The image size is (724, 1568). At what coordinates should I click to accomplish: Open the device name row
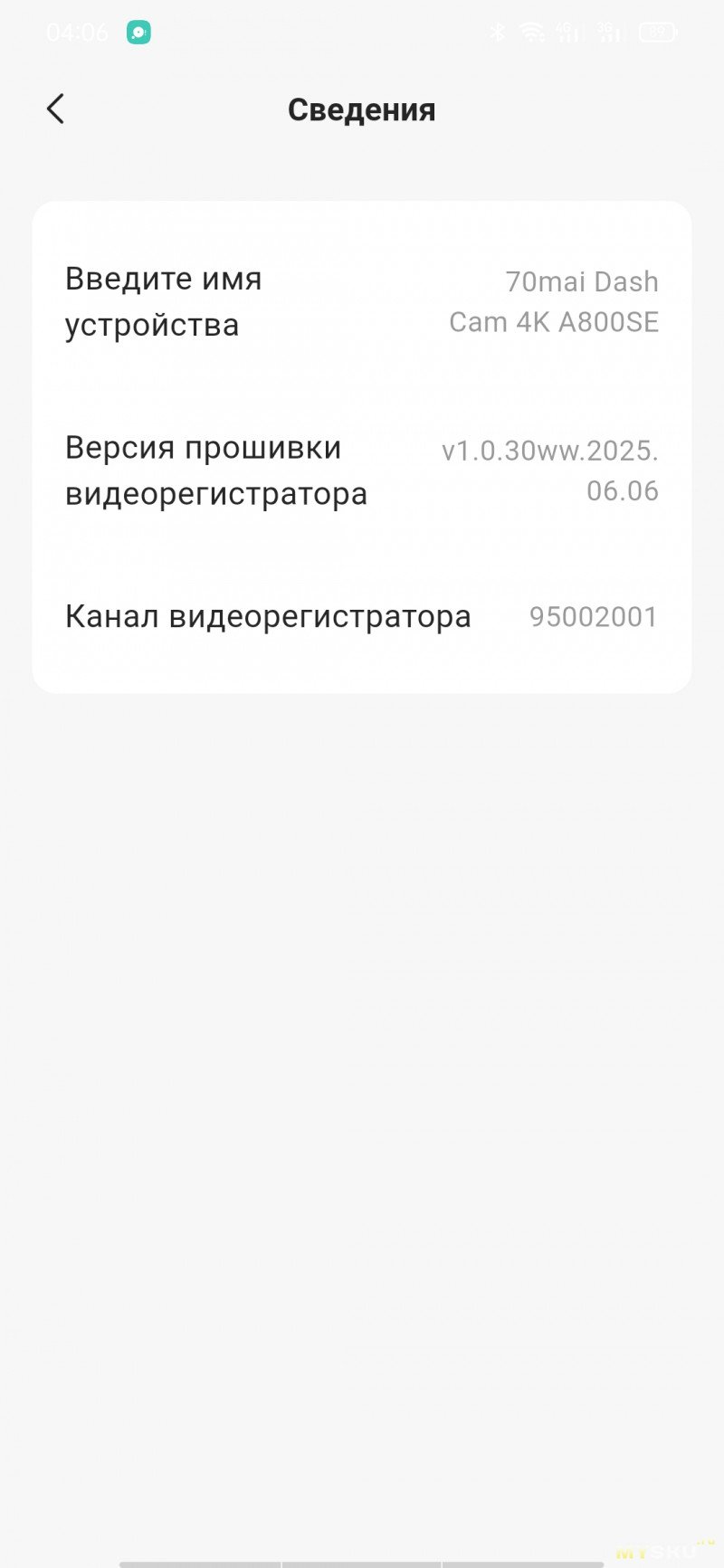click(362, 302)
